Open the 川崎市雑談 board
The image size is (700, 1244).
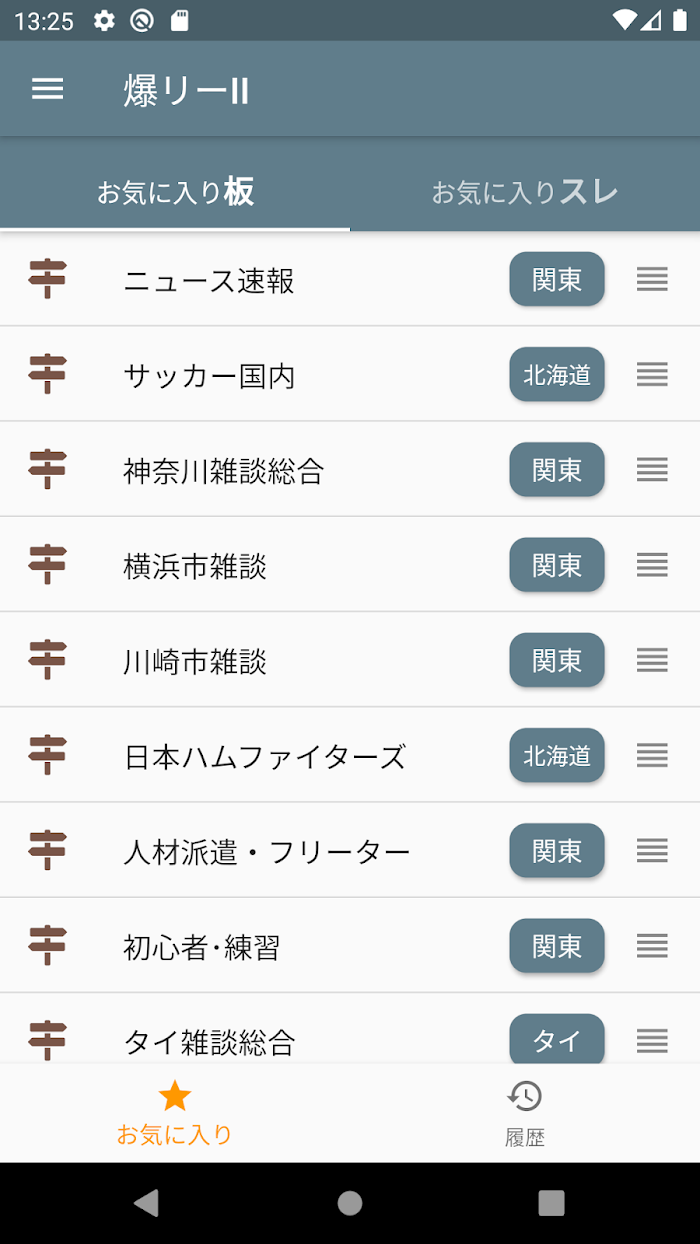pyautogui.click(x=350, y=660)
